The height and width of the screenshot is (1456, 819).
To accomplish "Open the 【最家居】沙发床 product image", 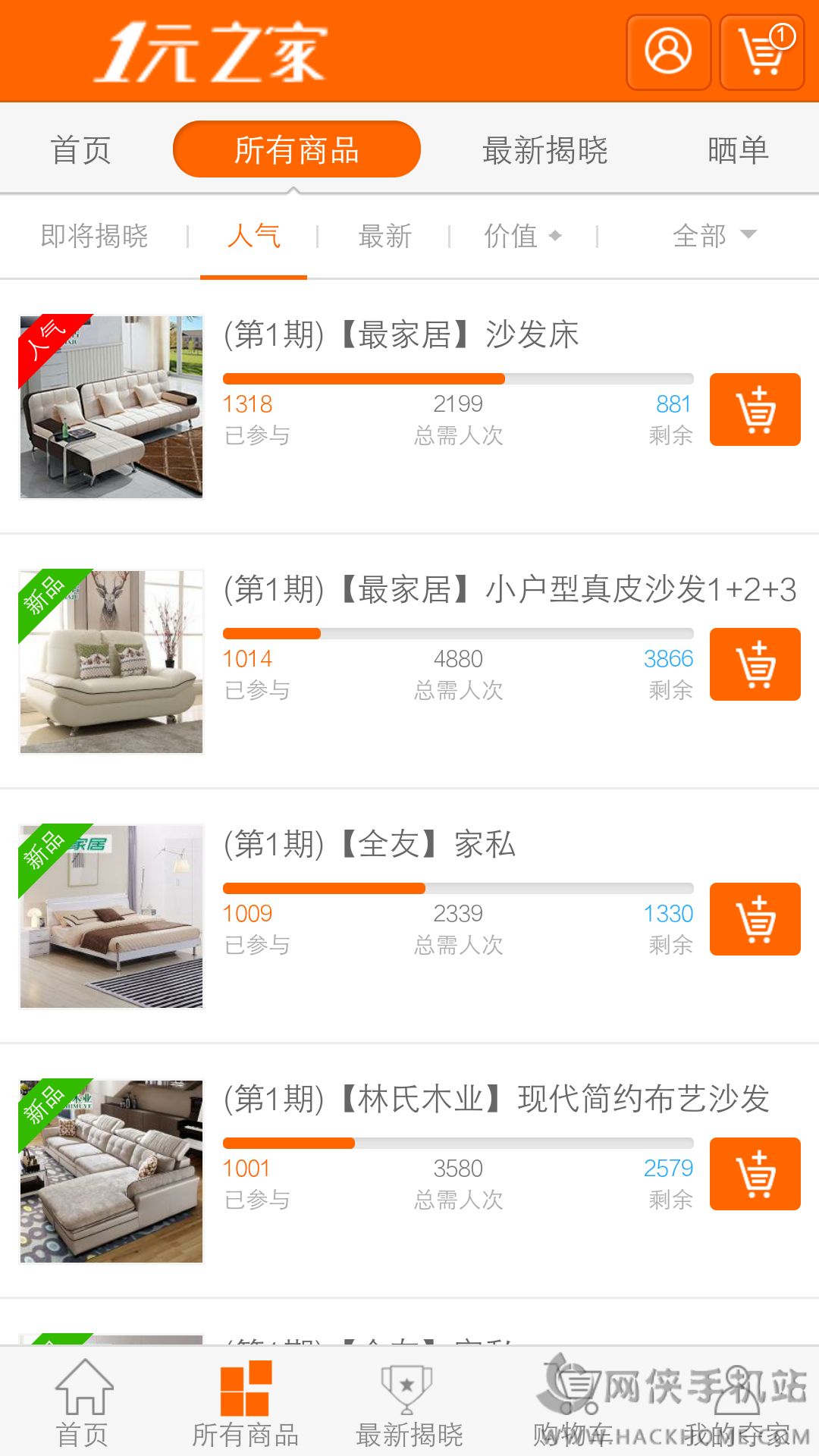I will click(x=111, y=407).
